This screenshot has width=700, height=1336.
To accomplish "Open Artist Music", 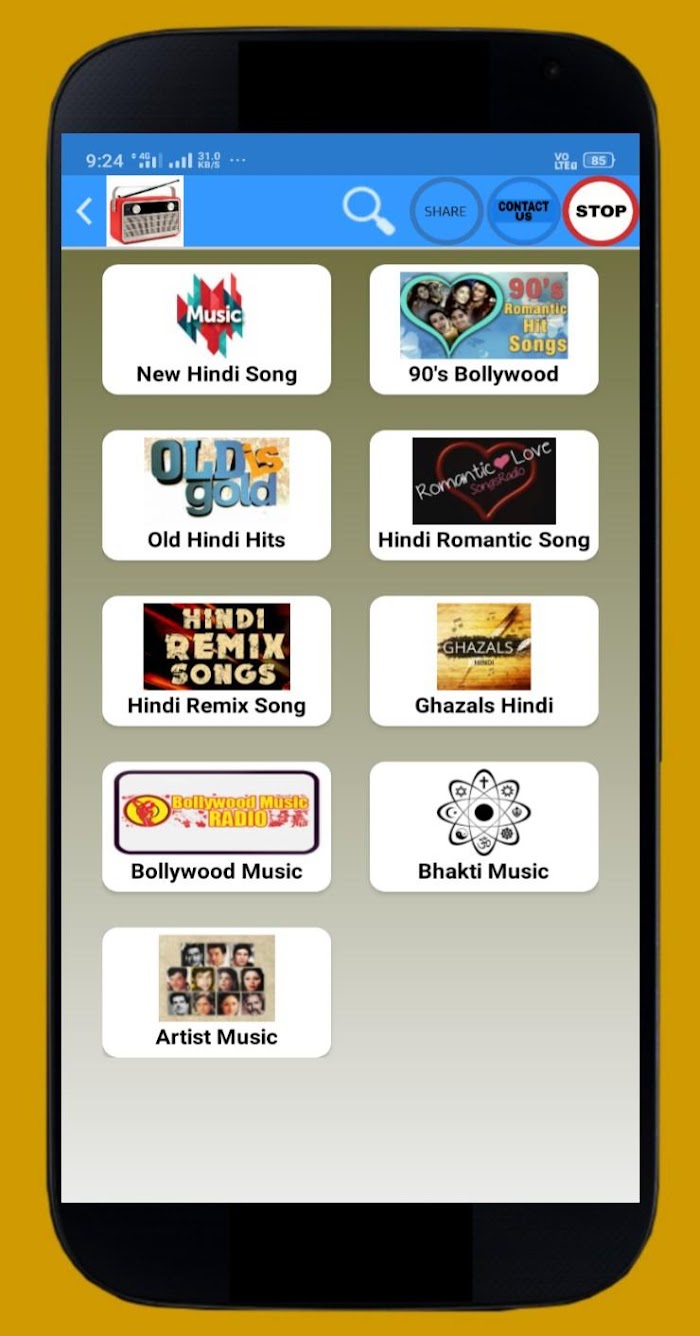I will coord(216,992).
